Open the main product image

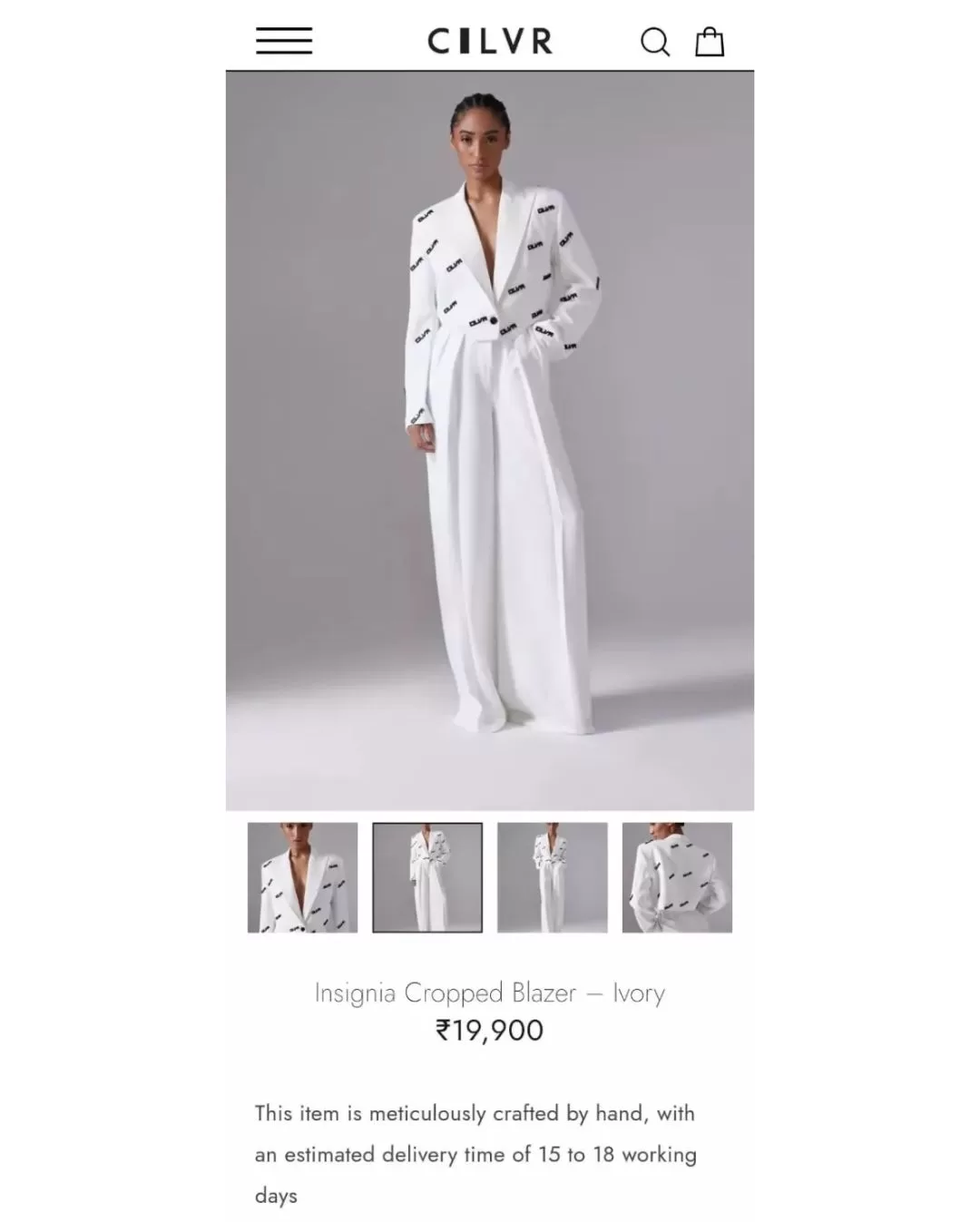point(490,441)
